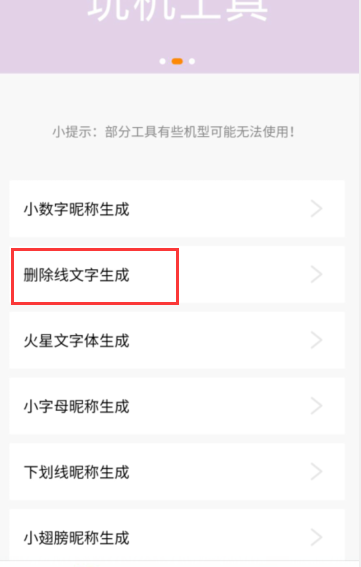
Task: Tap the 玩机工具 banner
Action: [x=179, y=37]
